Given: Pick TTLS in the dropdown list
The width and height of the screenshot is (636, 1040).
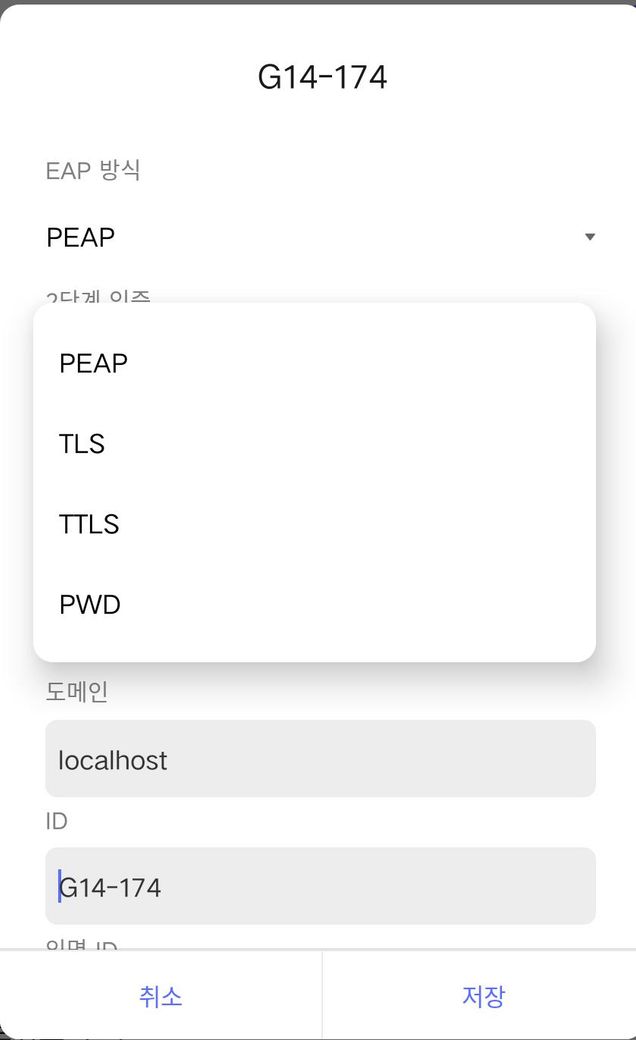Looking at the screenshot, I should pyautogui.click(x=89, y=524).
